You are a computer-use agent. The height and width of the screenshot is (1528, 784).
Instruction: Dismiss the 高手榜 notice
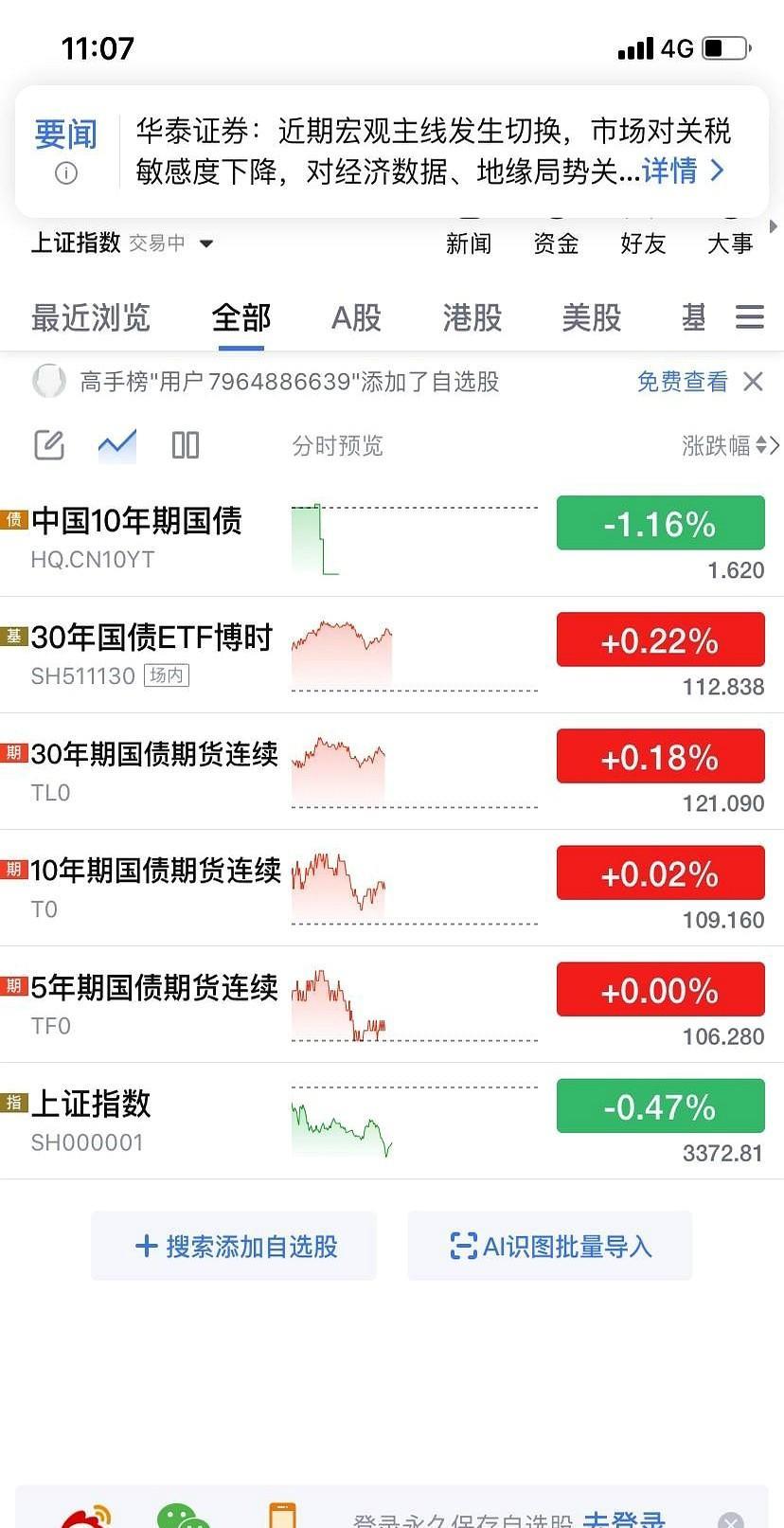[x=753, y=382]
